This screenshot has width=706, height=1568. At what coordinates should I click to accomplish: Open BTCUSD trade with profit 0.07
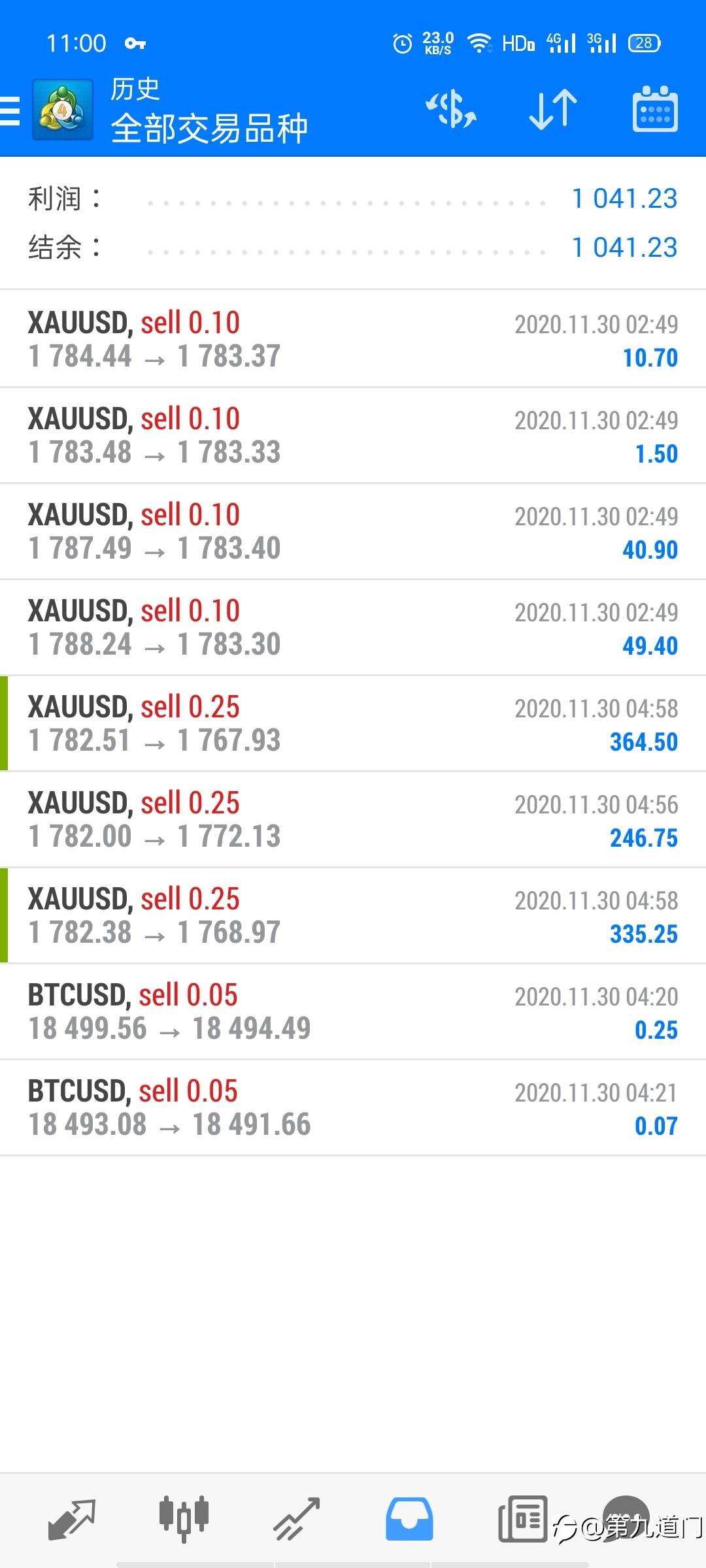[x=353, y=1107]
